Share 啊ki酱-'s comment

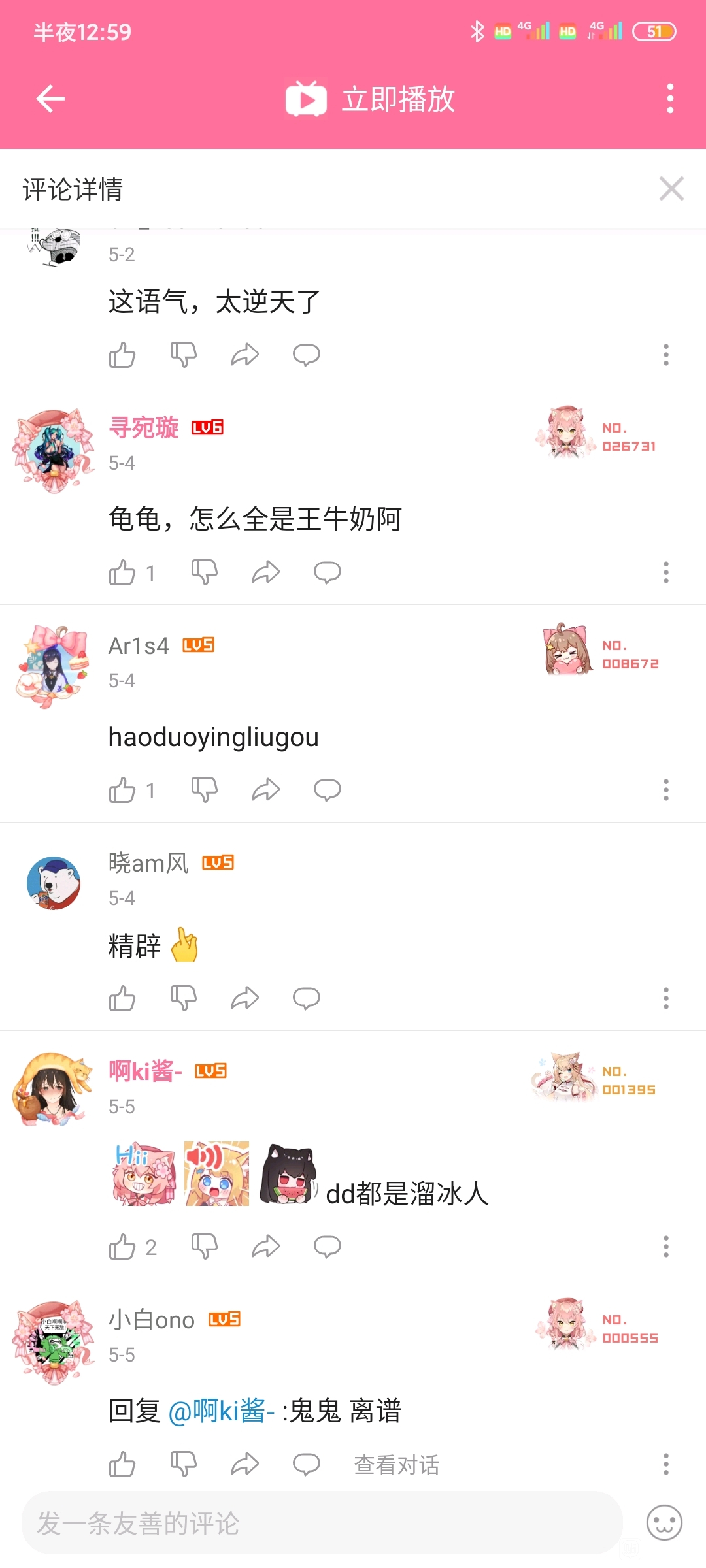point(265,1247)
